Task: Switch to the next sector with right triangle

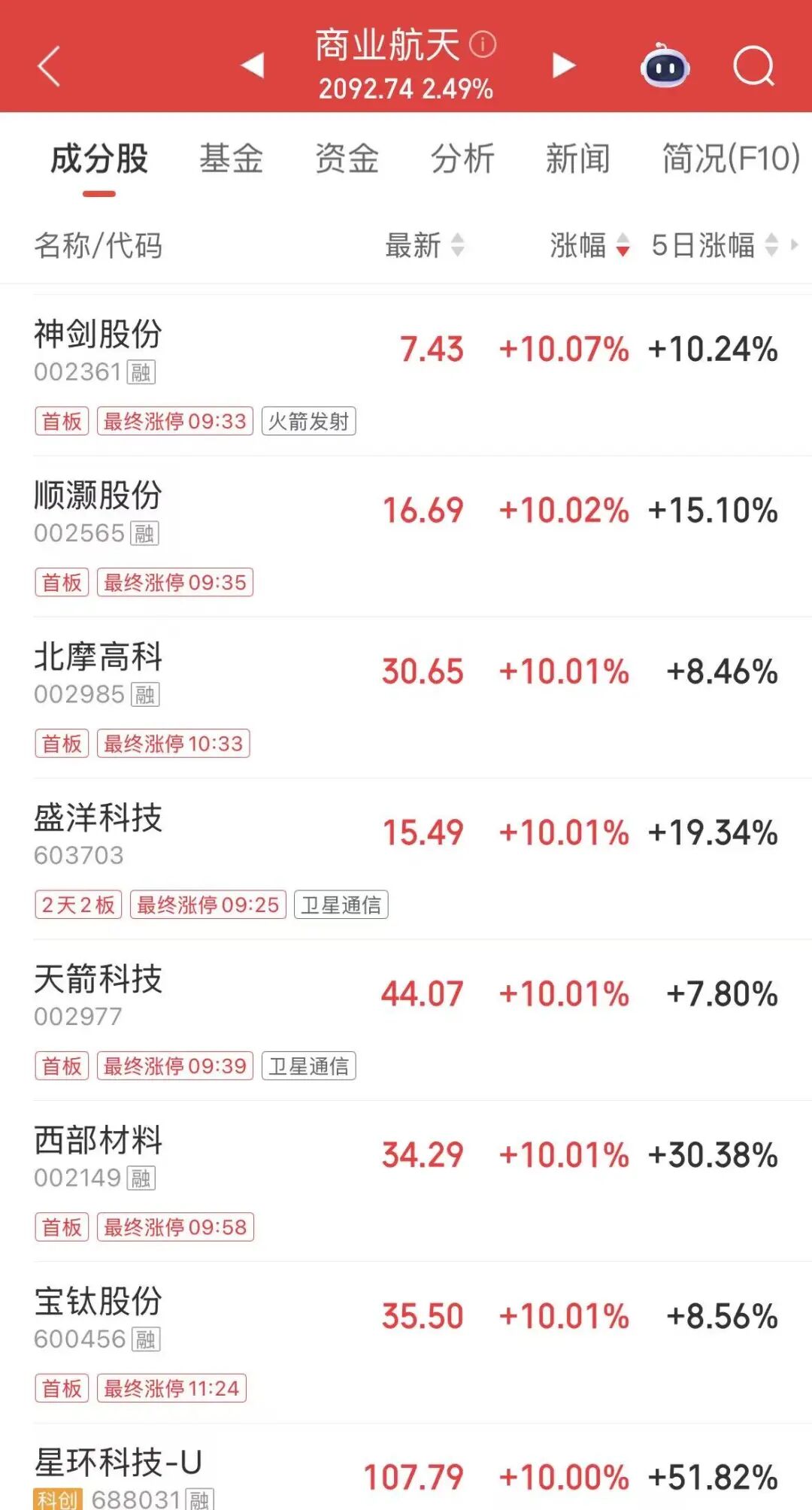Action: tap(563, 65)
